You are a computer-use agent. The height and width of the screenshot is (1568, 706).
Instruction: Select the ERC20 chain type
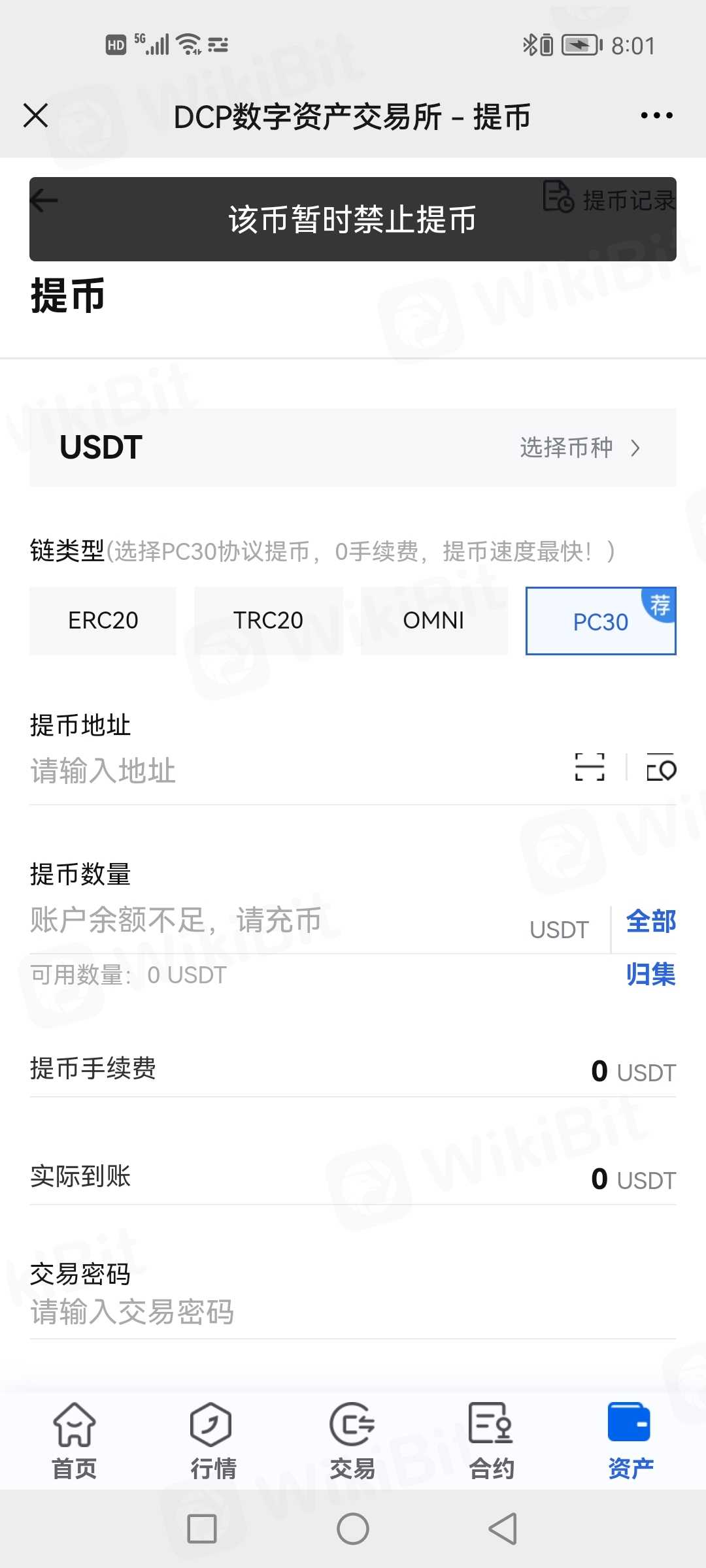(103, 621)
